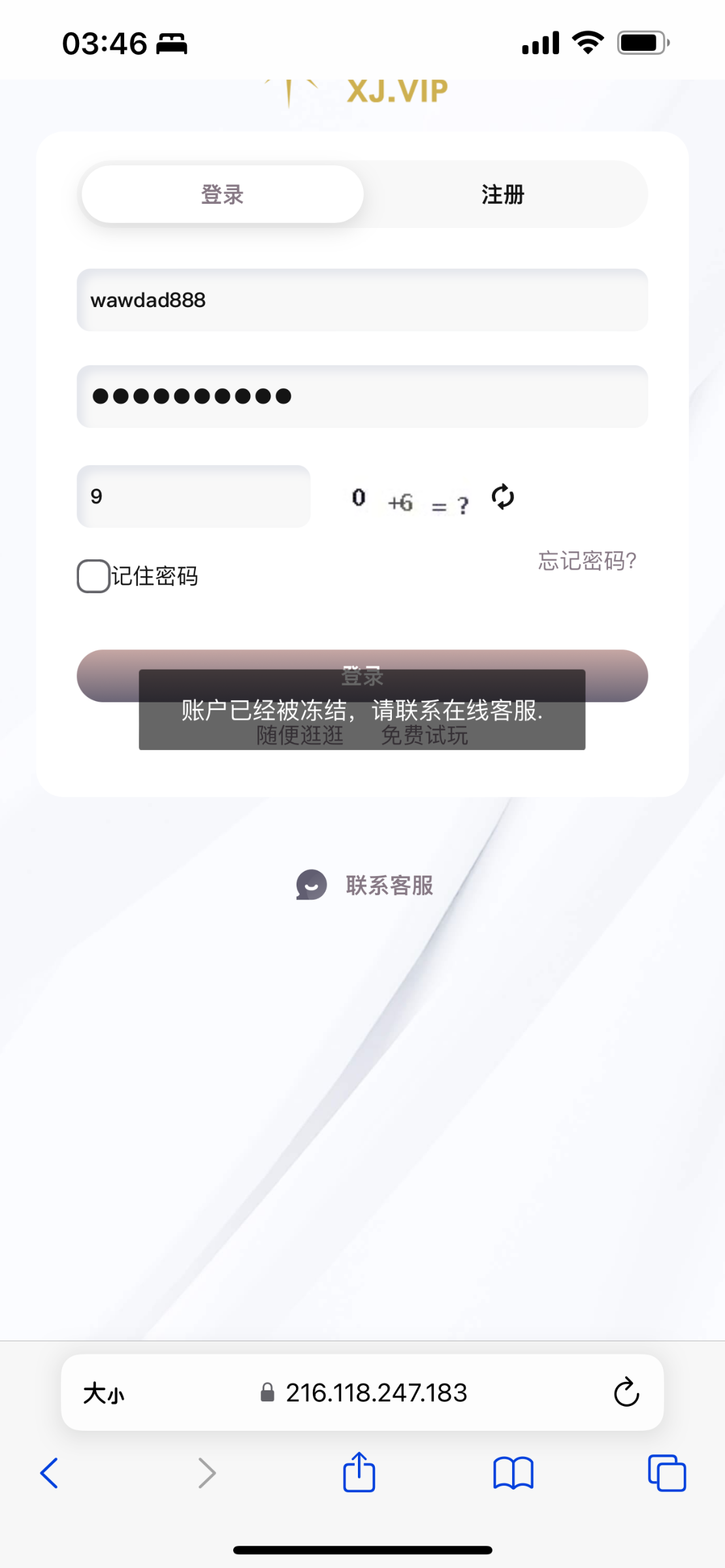725x1568 pixels.
Task: Open Safari bookmarks
Action: pos(513,1473)
